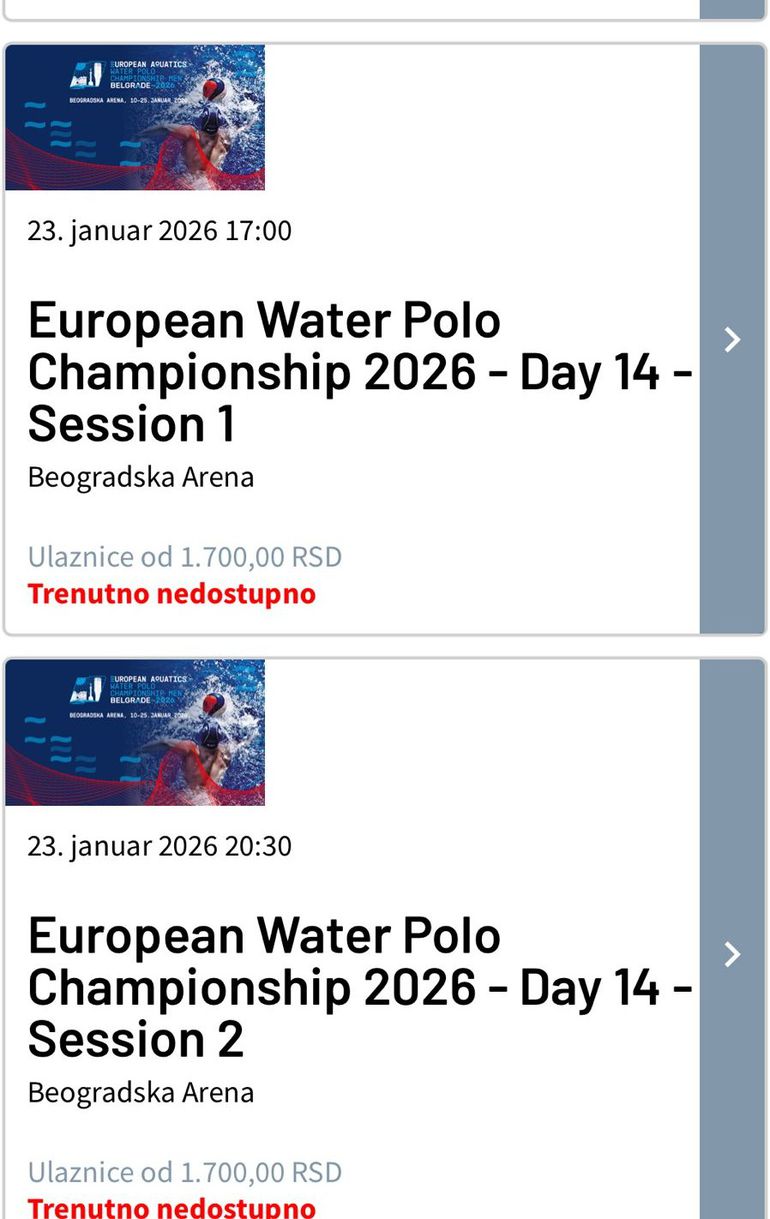Click Beogradska Arena under Session 2
Screen dimensions: 770x1219
(x=140, y=1092)
